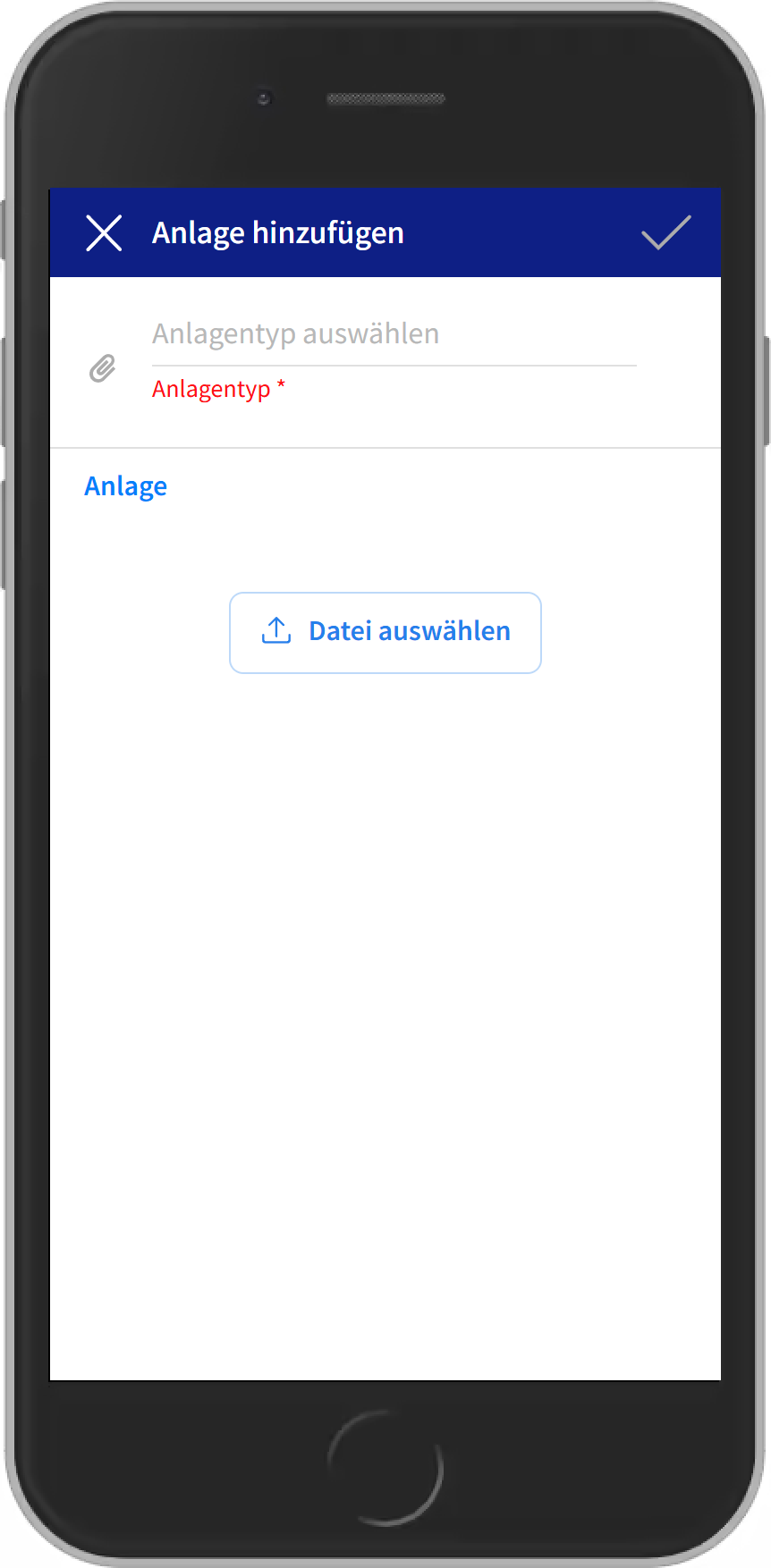
Task: Confirm with the checkmark icon
Action: 666,233
